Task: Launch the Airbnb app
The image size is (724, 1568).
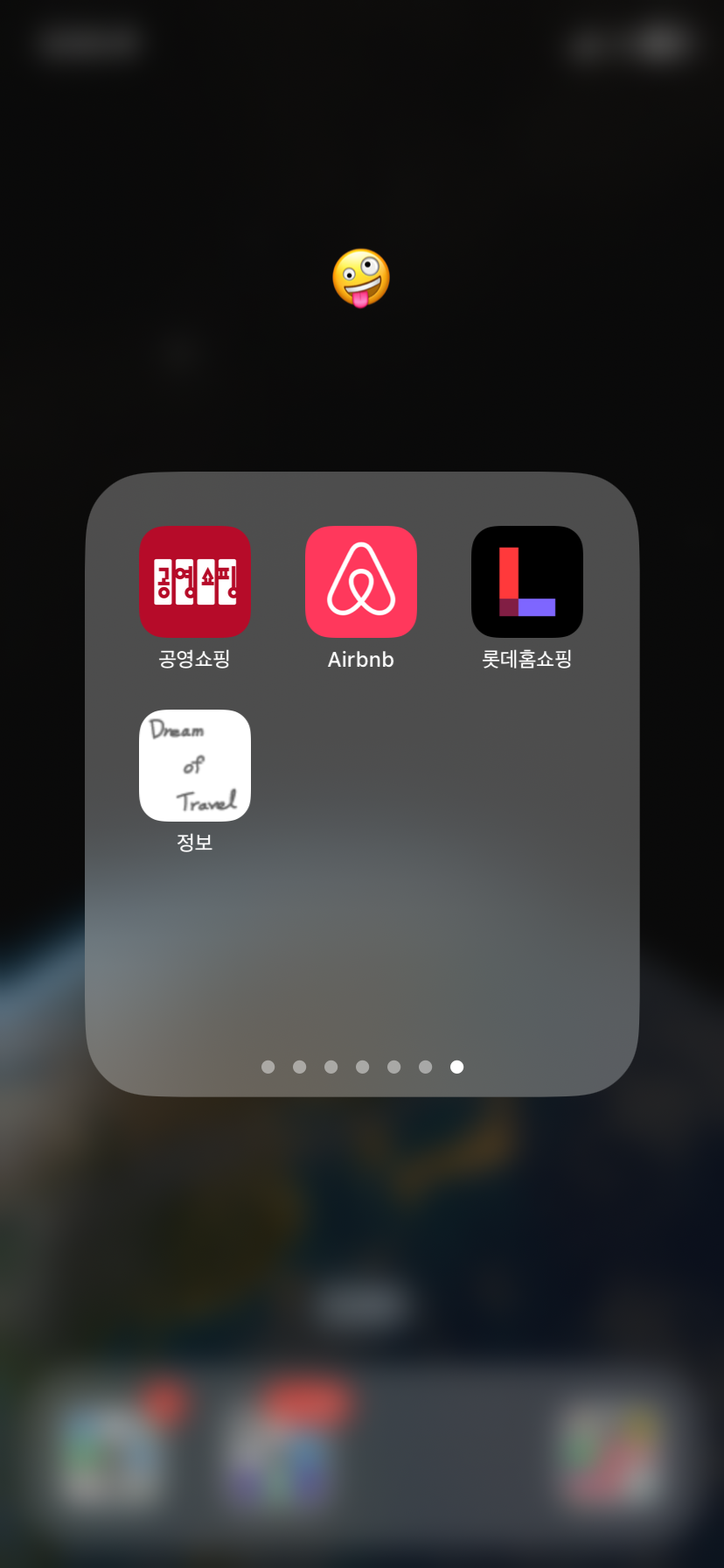Action: tap(361, 582)
